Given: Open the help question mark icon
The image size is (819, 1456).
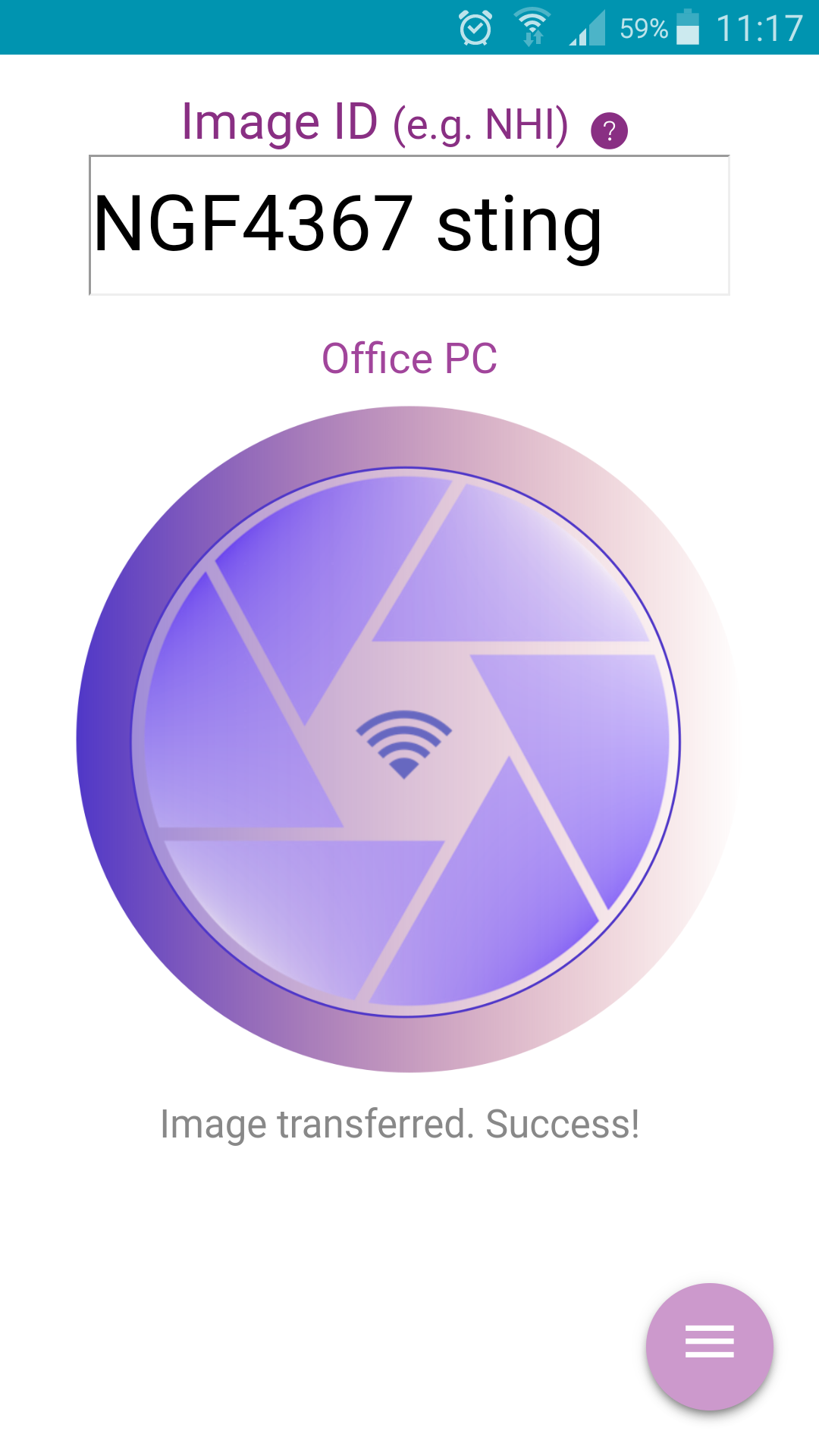Looking at the screenshot, I should point(609,130).
